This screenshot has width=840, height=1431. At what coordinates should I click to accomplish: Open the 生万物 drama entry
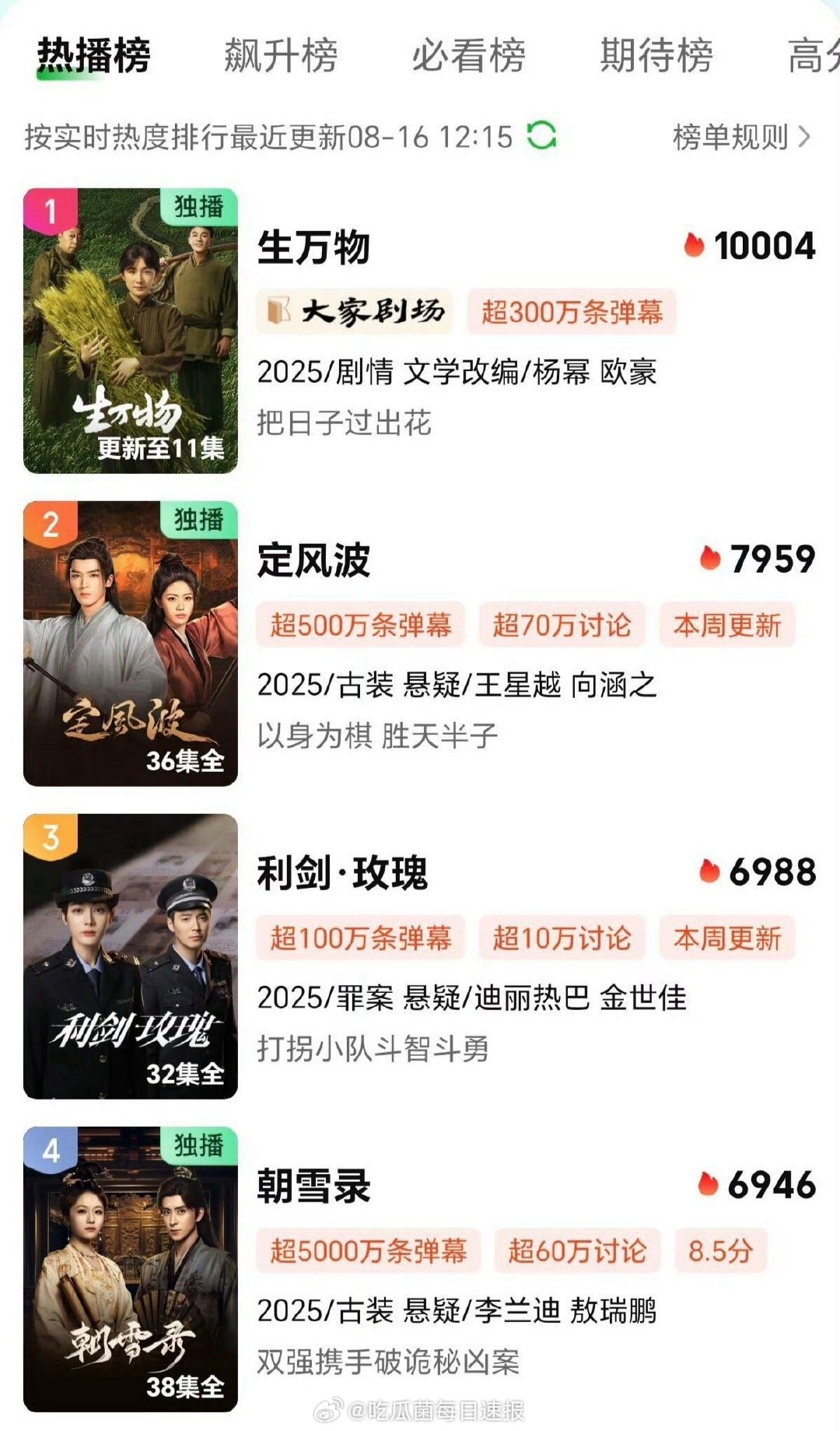tap(420, 331)
